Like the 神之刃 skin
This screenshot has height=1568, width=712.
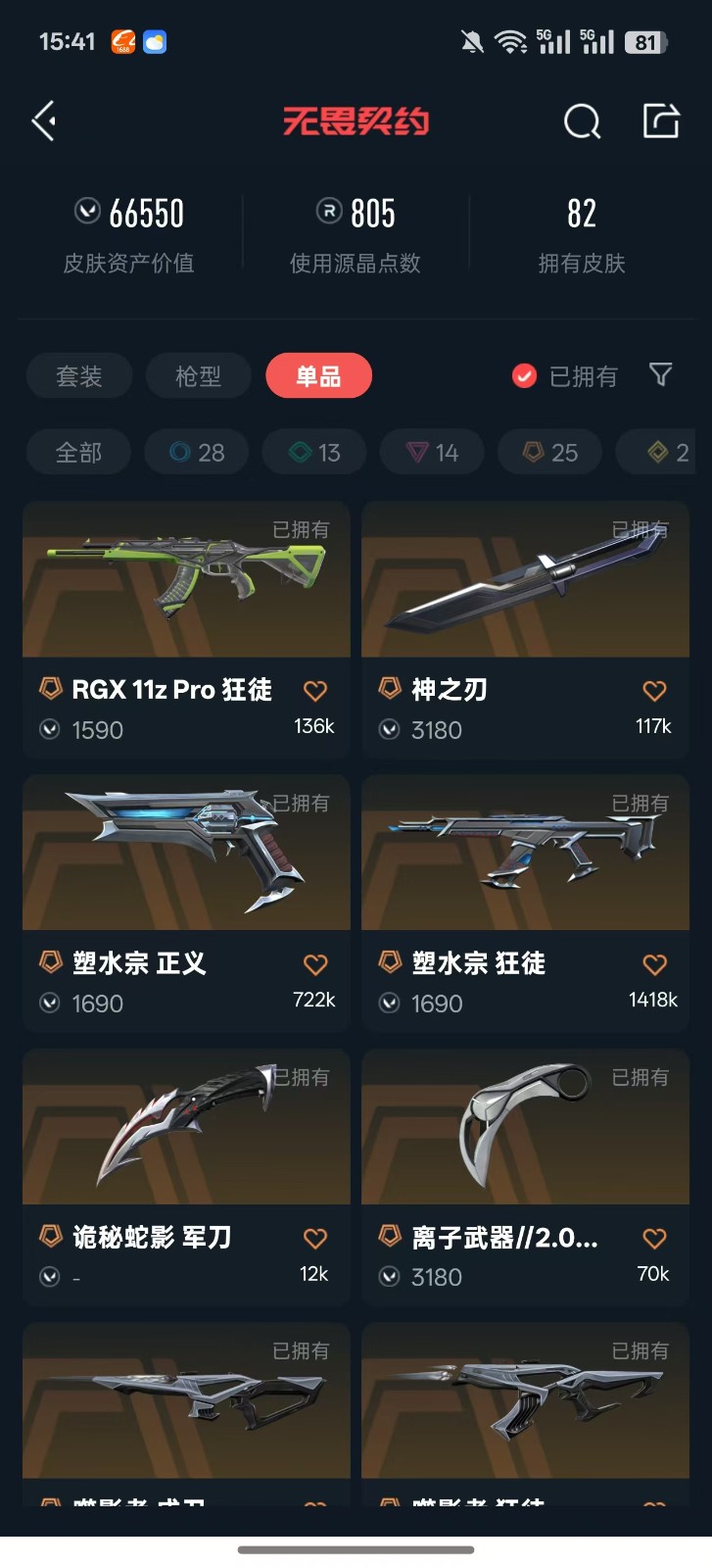tap(654, 691)
